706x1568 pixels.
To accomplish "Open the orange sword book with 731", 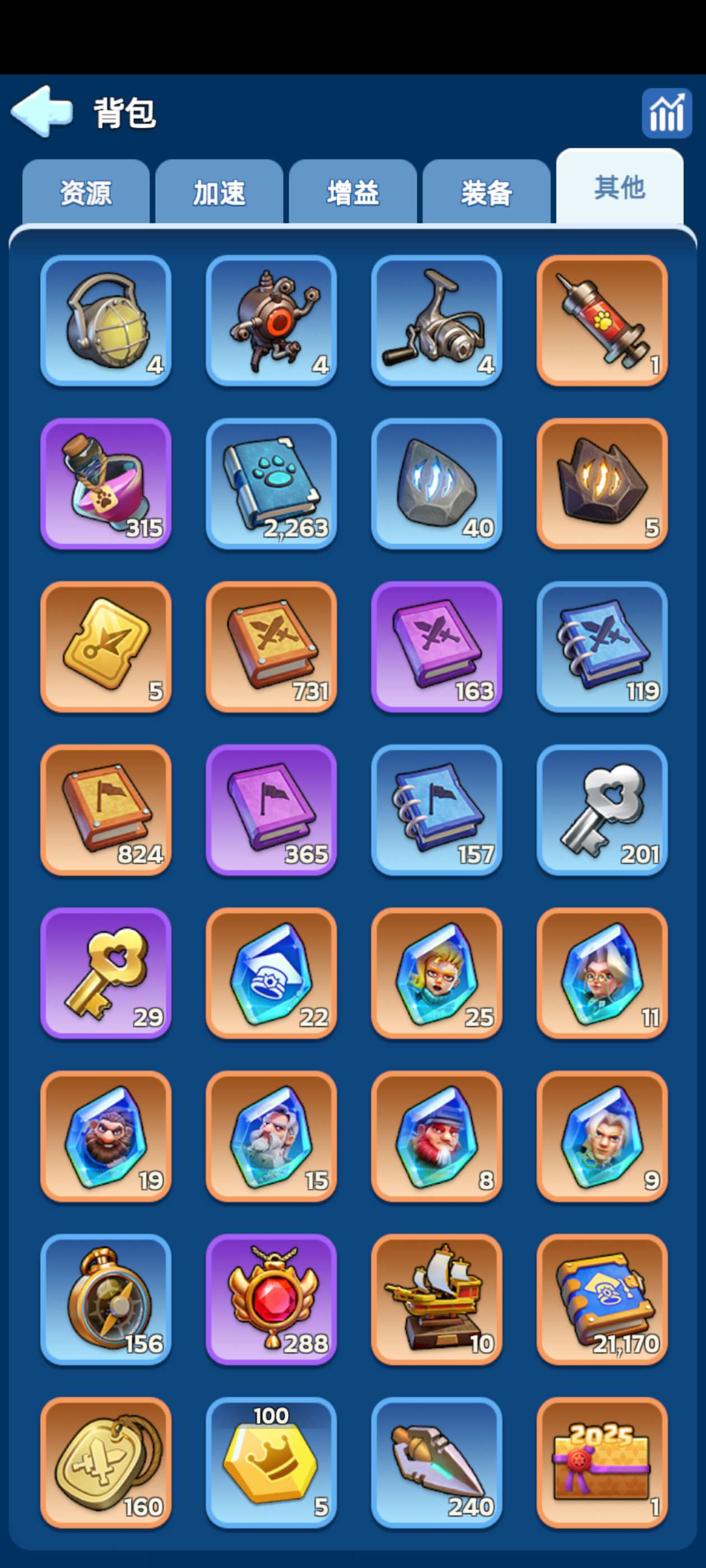I will 271,647.
